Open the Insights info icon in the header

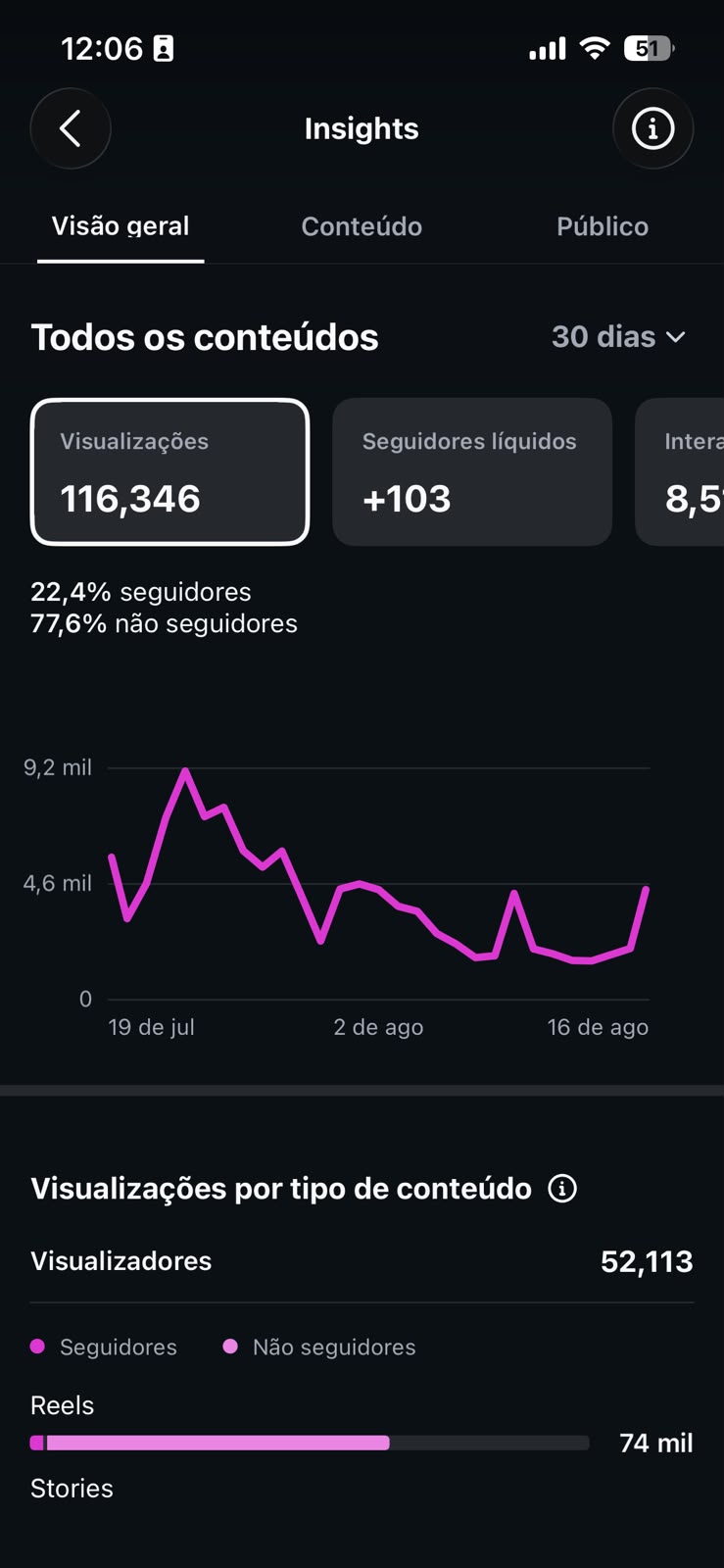point(652,128)
